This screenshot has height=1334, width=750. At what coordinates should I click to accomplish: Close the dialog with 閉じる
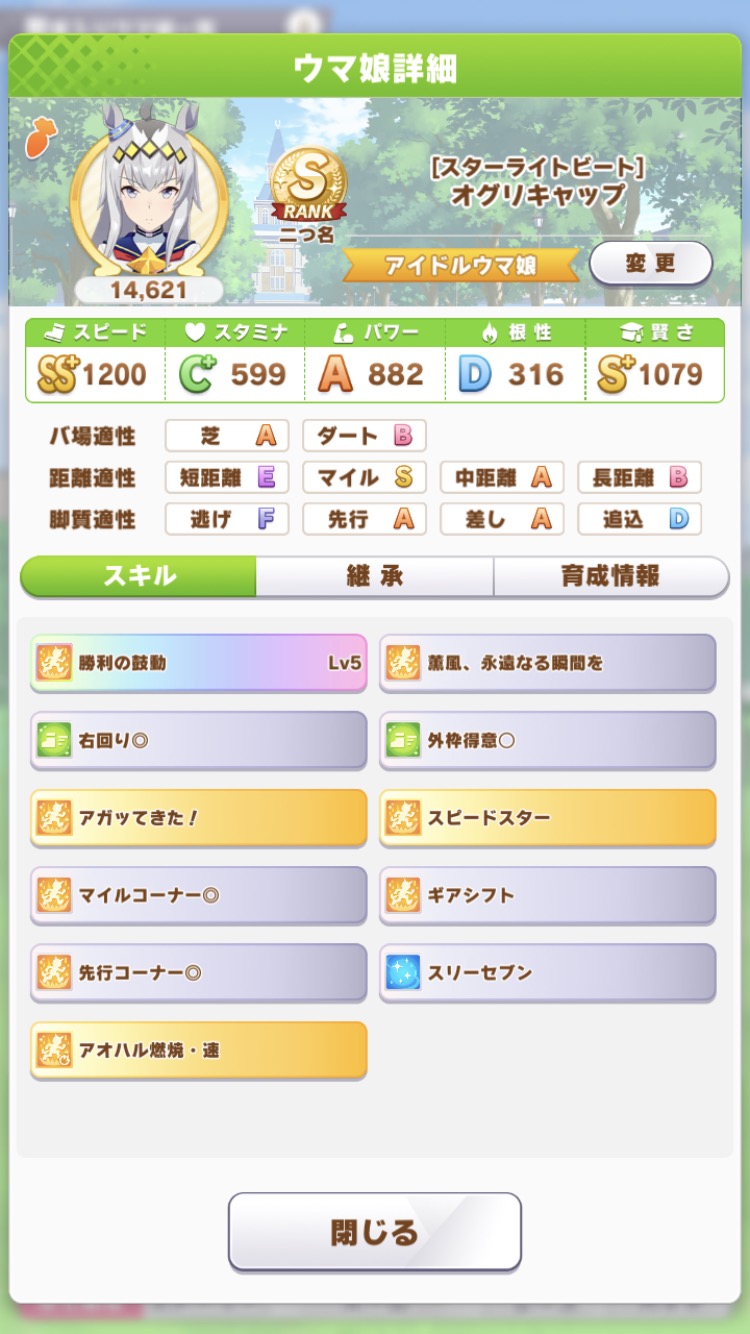(x=374, y=1231)
